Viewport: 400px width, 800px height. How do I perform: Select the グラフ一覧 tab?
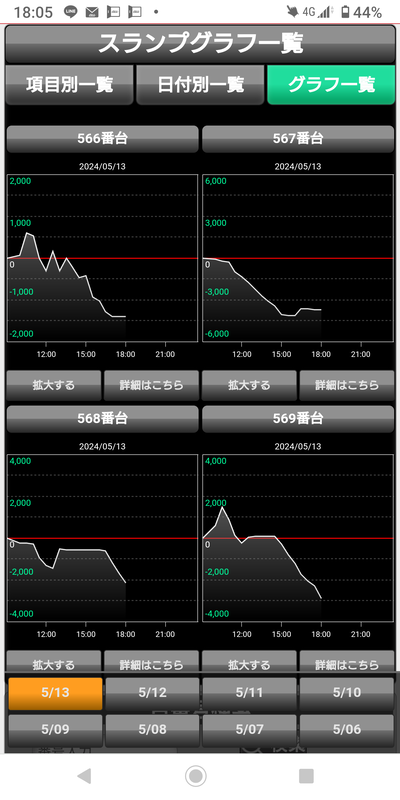[332, 85]
